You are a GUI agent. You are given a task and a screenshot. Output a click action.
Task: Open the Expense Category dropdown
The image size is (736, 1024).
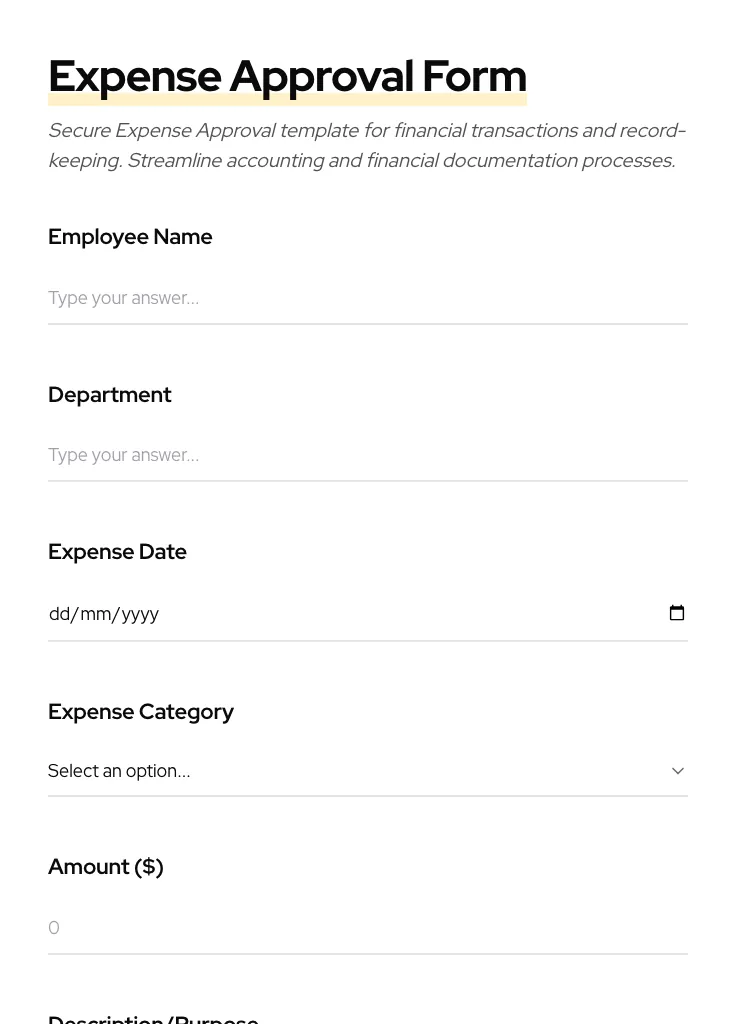(x=367, y=771)
